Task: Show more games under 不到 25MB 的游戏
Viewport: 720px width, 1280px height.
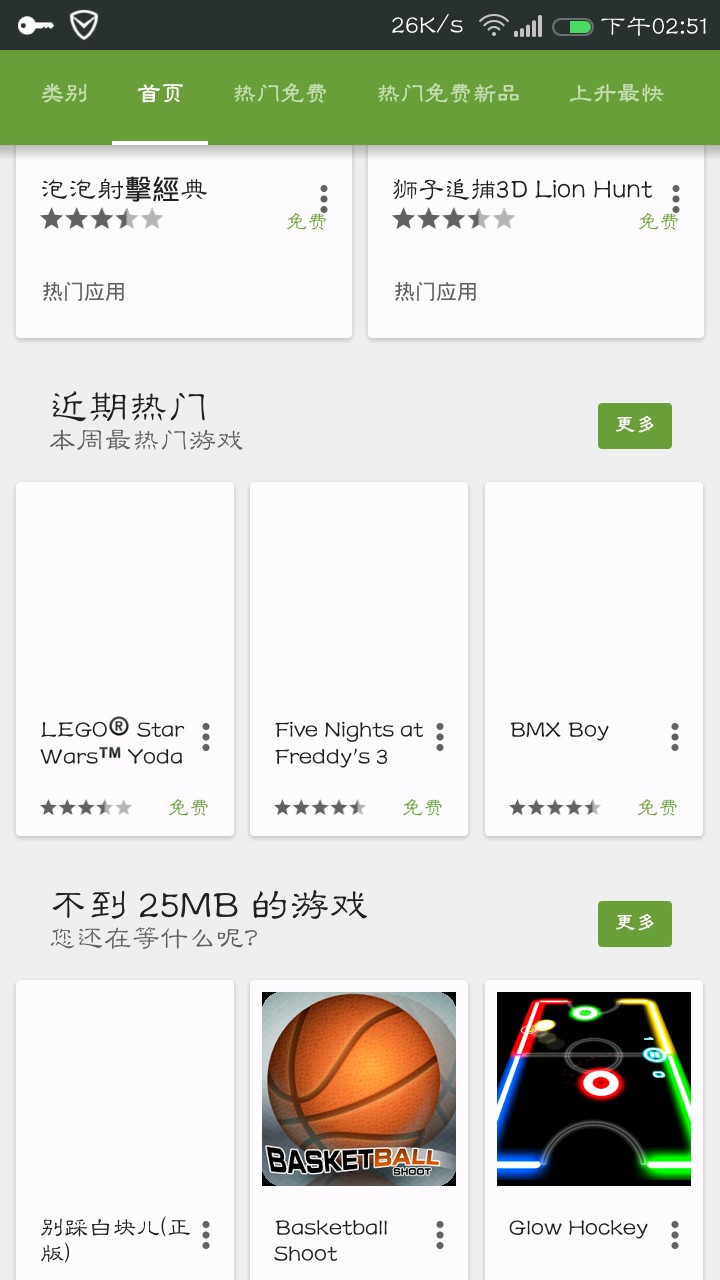Action: 634,924
